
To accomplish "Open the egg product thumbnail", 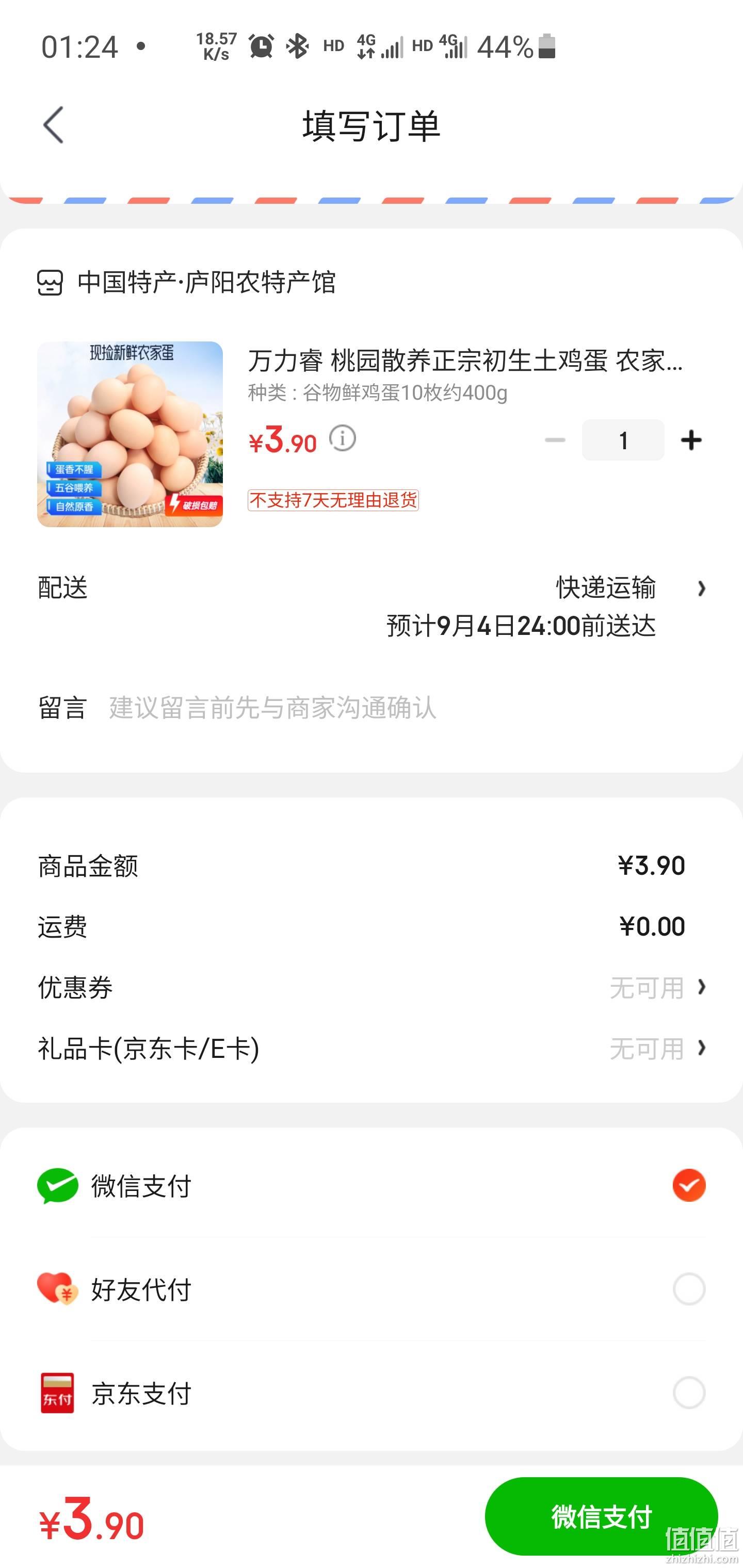I will point(130,434).
